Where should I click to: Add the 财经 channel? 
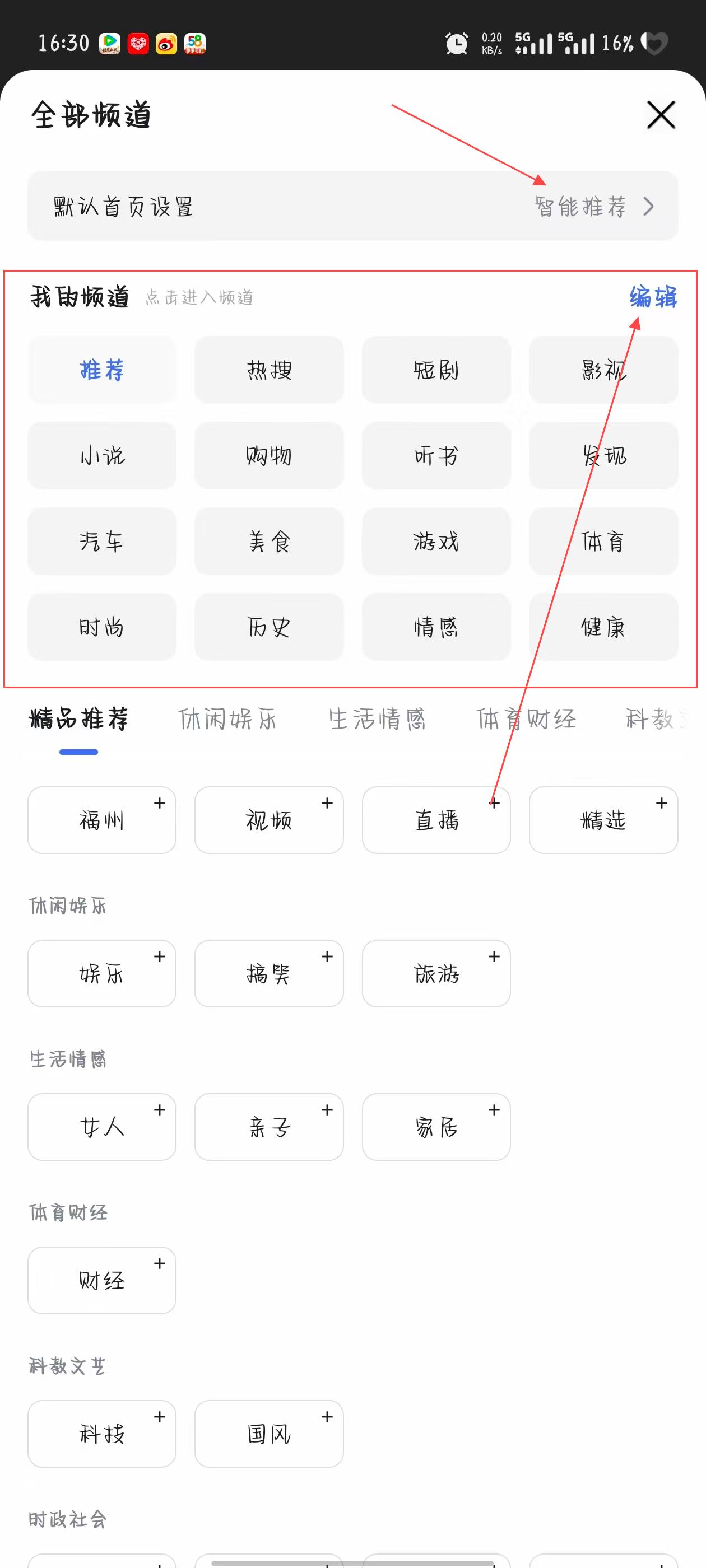(102, 1280)
